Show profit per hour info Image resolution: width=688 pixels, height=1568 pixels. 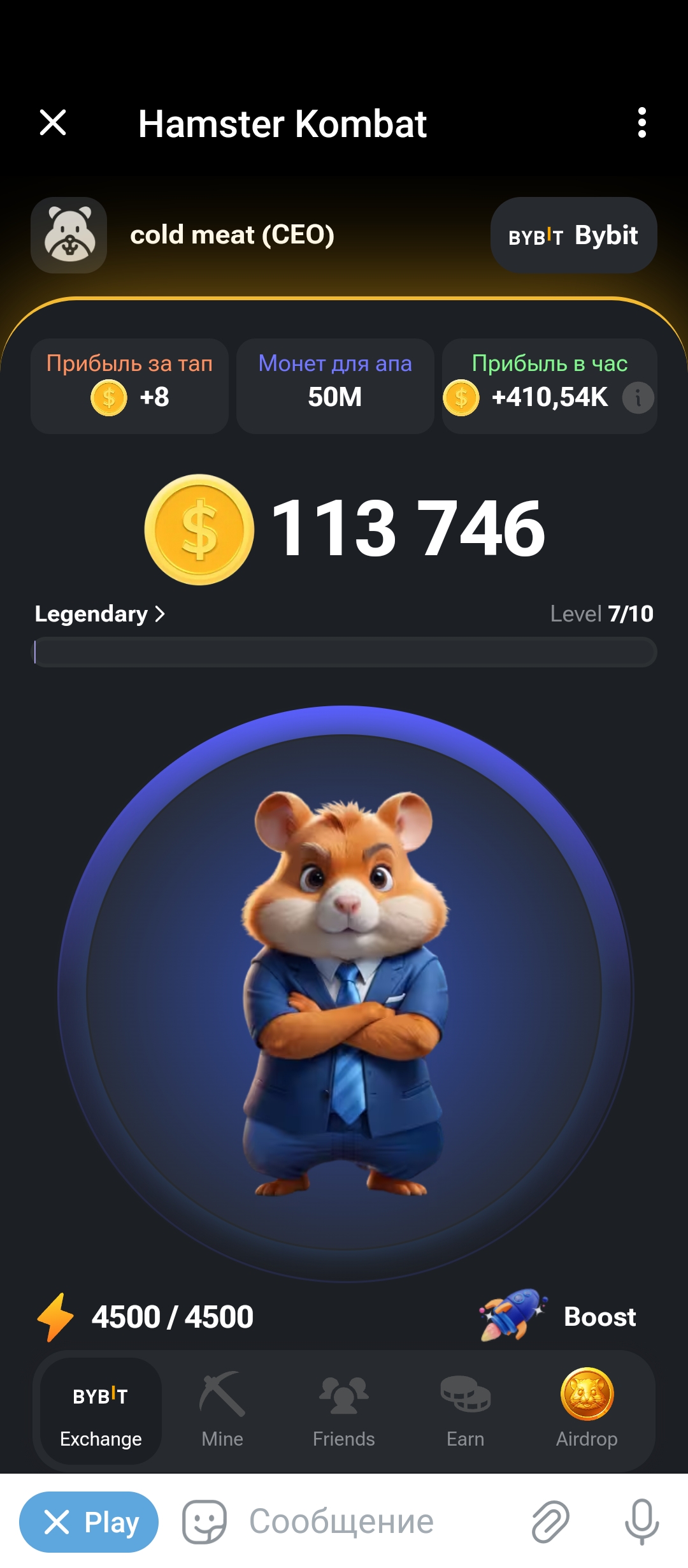[x=638, y=398]
